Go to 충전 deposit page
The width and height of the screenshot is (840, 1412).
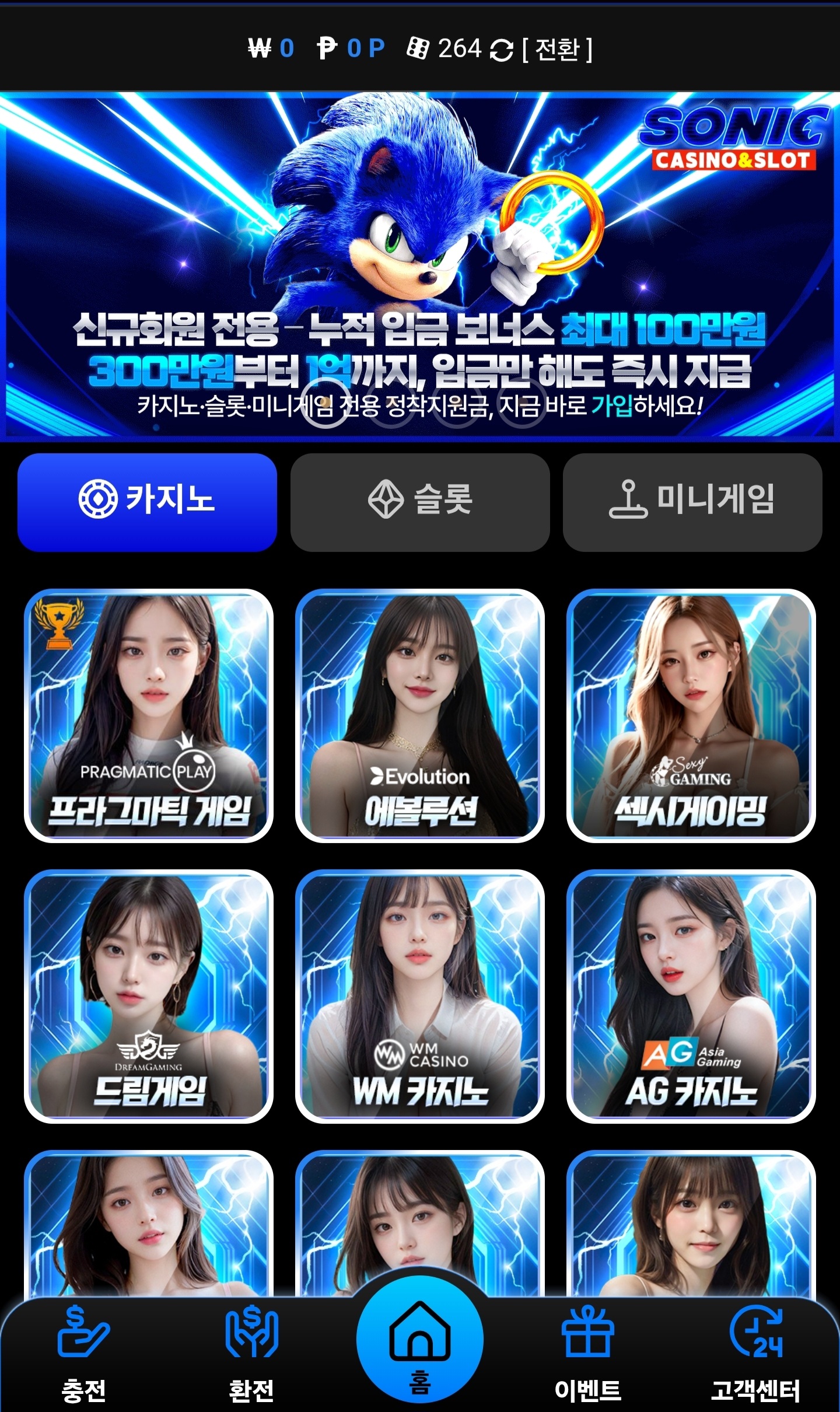click(x=84, y=1354)
